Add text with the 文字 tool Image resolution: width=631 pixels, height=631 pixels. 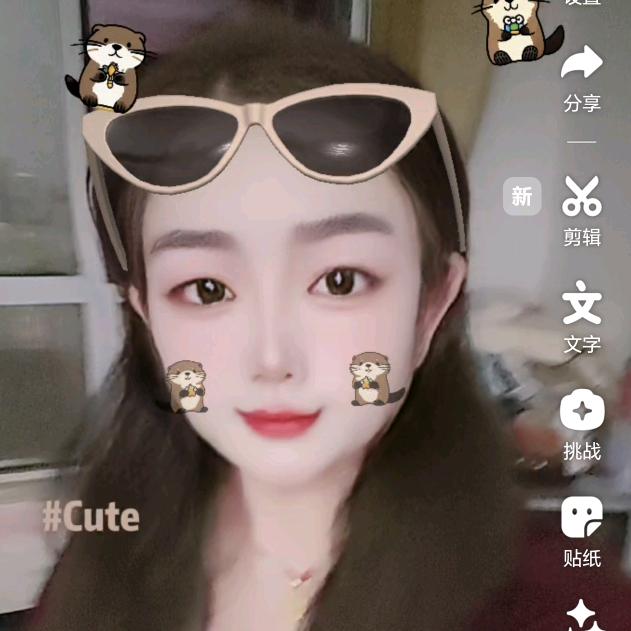pyautogui.click(x=582, y=303)
